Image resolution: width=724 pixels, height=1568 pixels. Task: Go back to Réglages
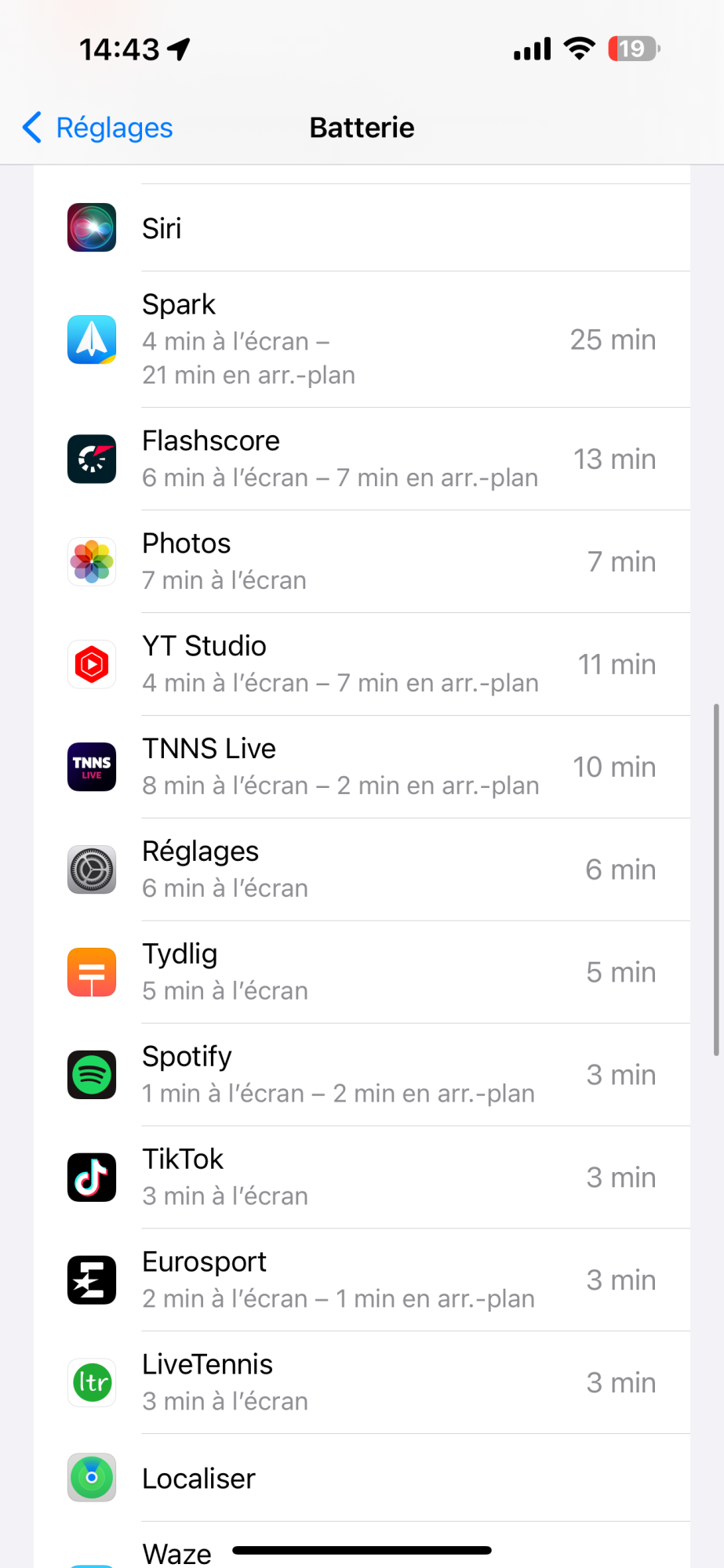(x=99, y=128)
